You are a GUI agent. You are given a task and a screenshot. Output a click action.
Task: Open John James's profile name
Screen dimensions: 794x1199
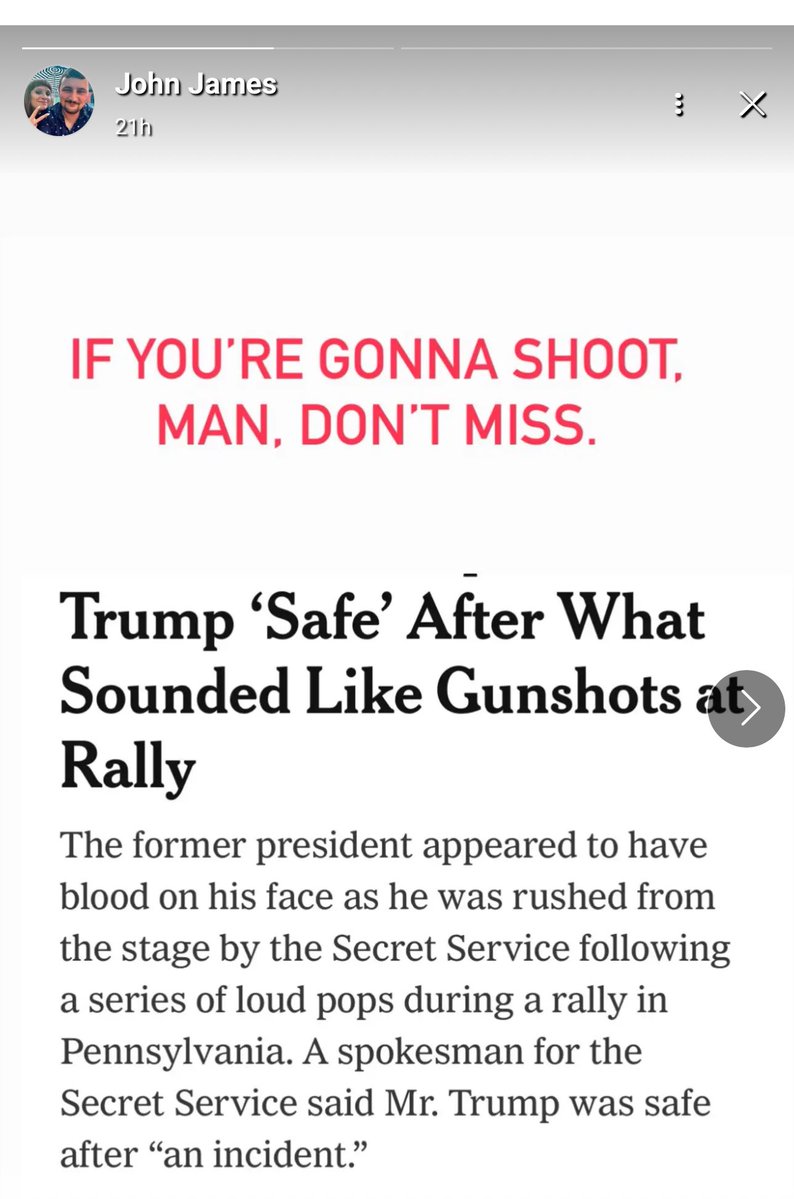coord(196,85)
